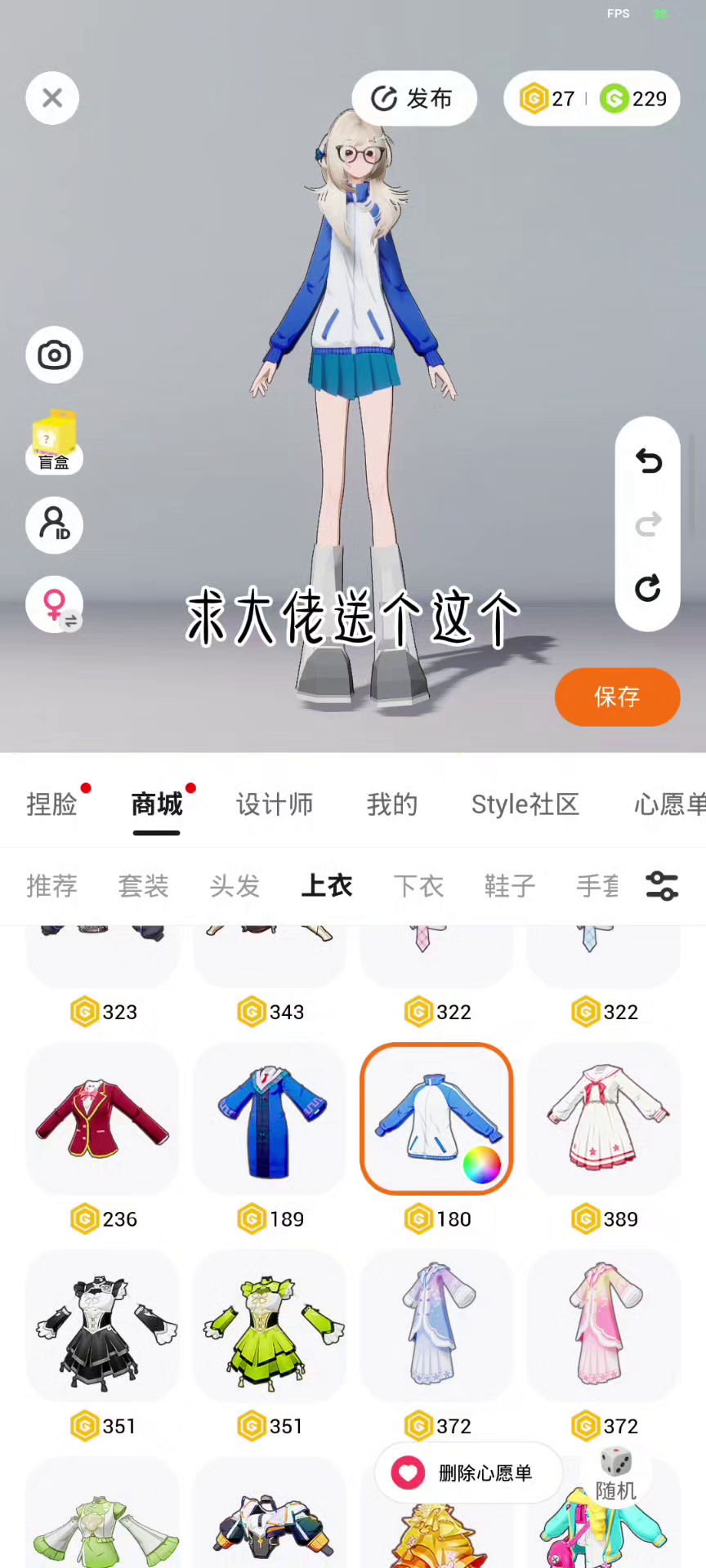
Task: Tap the 随机 random dice button
Action: pyautogui.click(x=616, y=1472)
